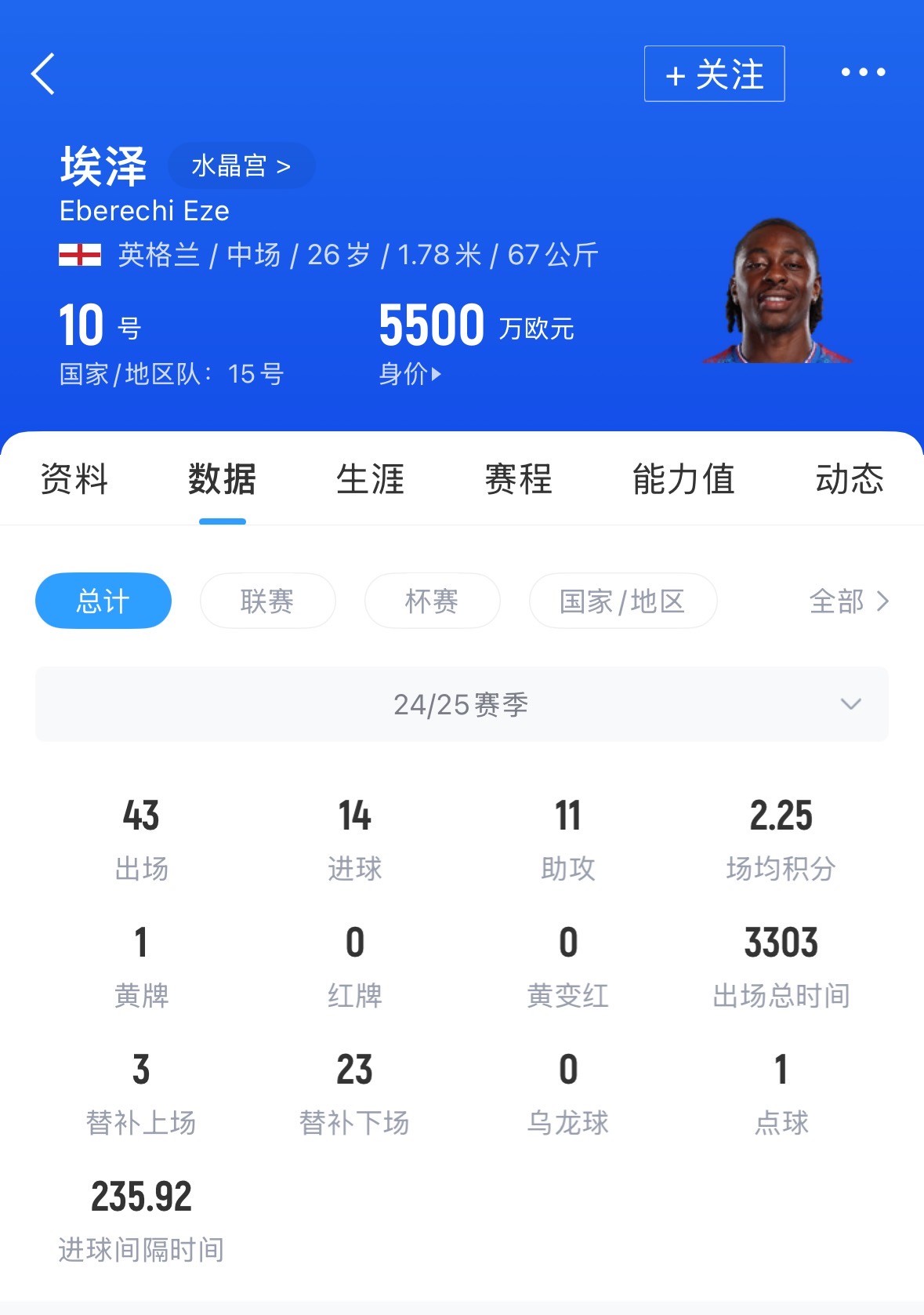Open the 水晶宫 team page

pyautogui.click(x=241, y=165)
